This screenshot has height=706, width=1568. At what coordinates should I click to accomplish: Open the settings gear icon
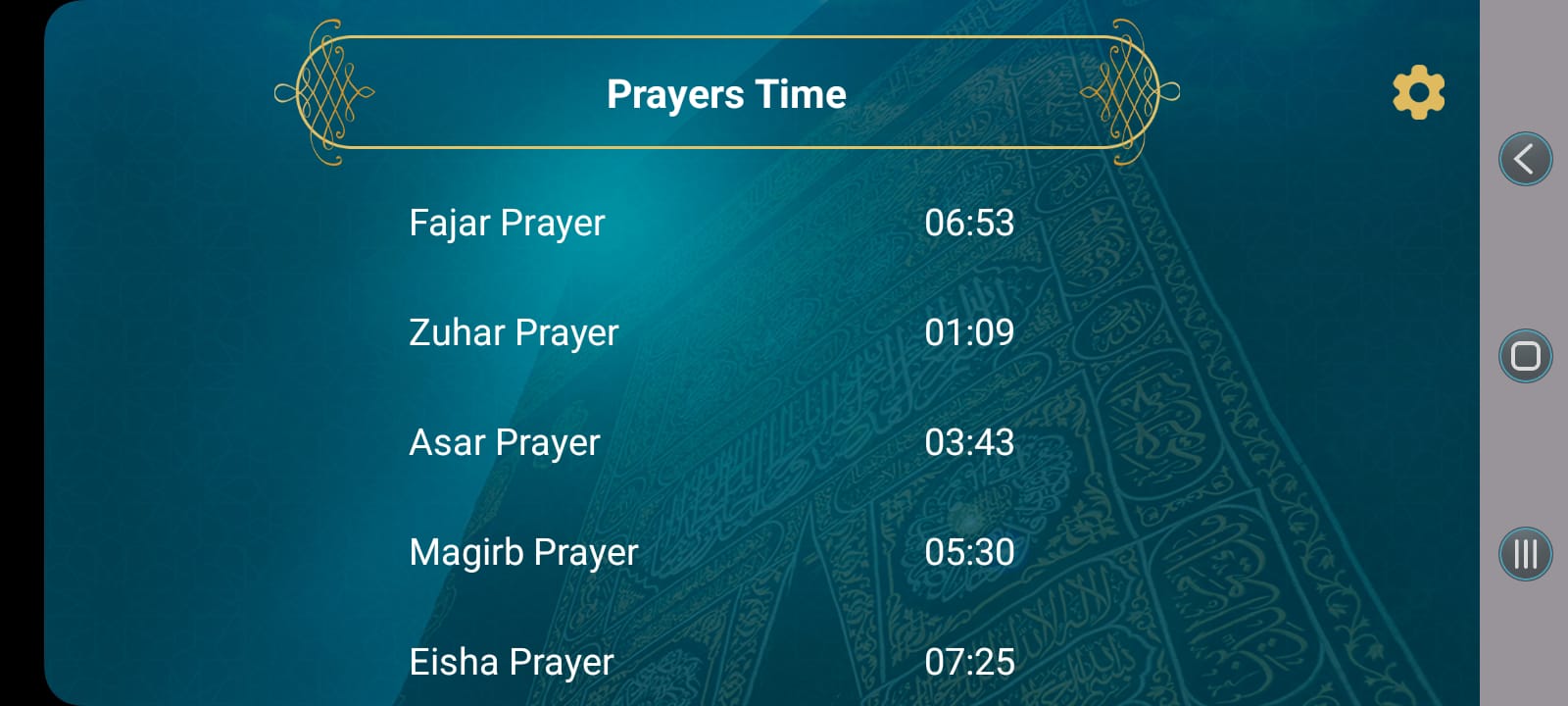coord(1418,93)
